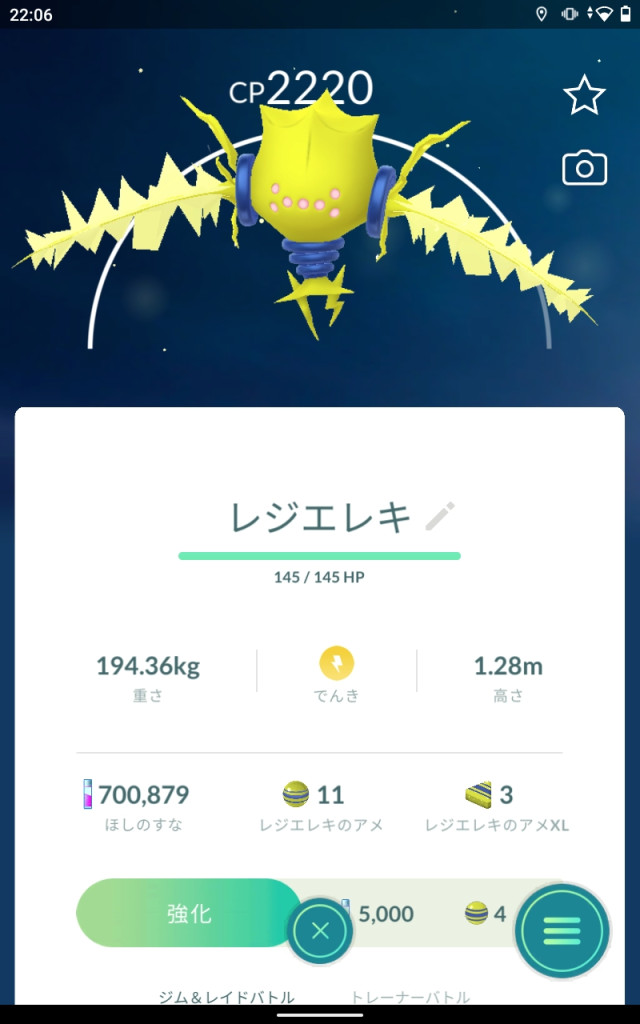Edit the レジエレキ nickname with pencil
This screenshot has height=1024, width=640.
440,517
